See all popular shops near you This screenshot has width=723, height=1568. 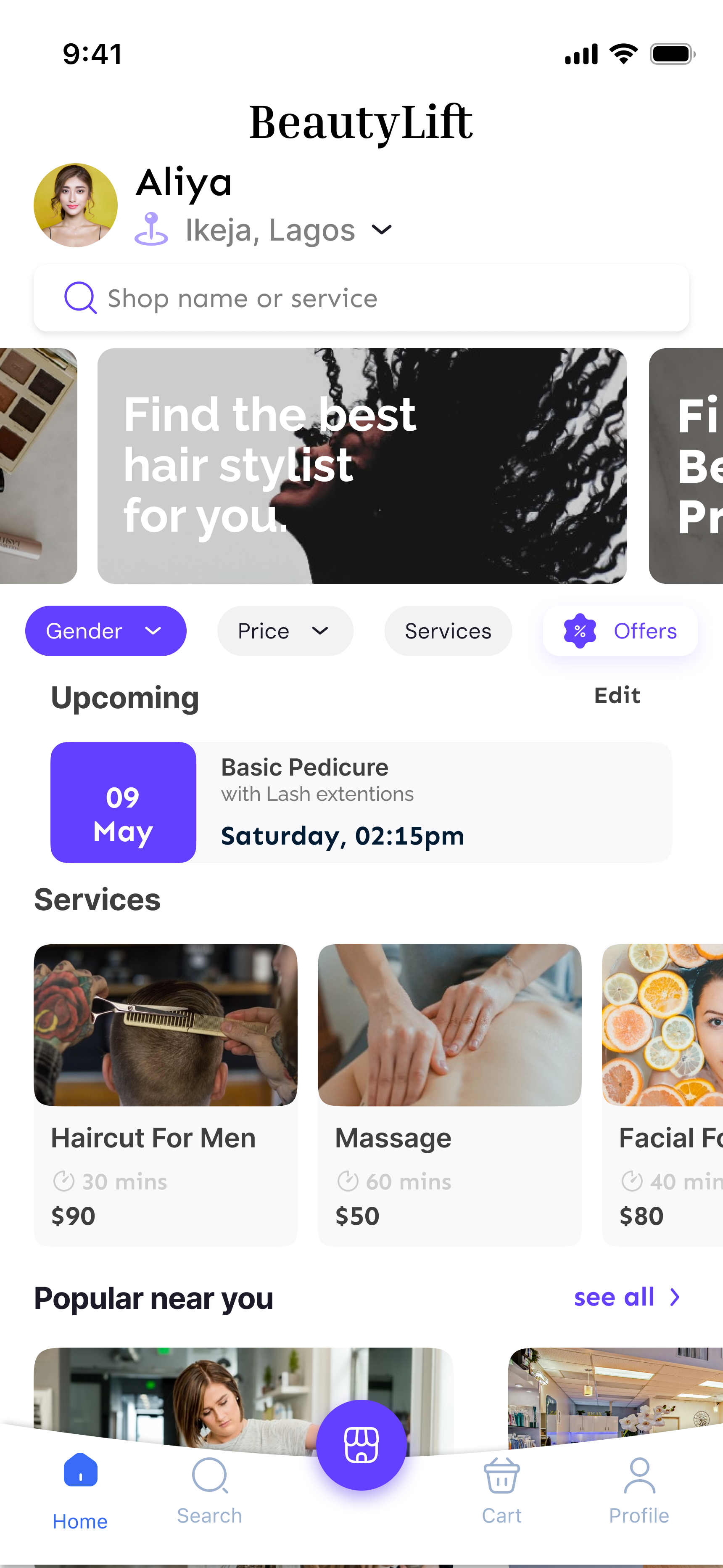(x=627, y=1297)
